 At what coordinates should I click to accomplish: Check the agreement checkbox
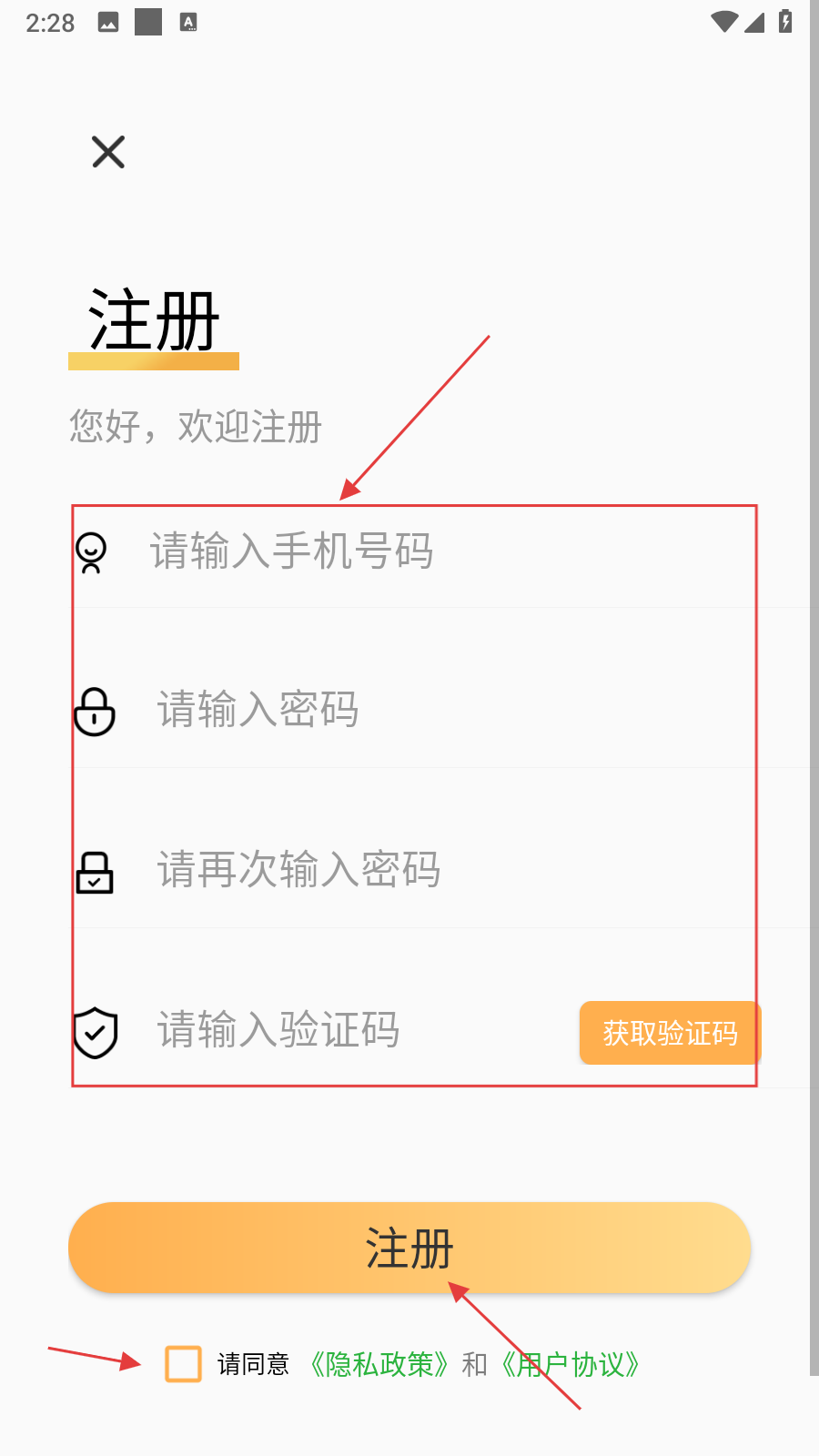tap(183, 1364)
